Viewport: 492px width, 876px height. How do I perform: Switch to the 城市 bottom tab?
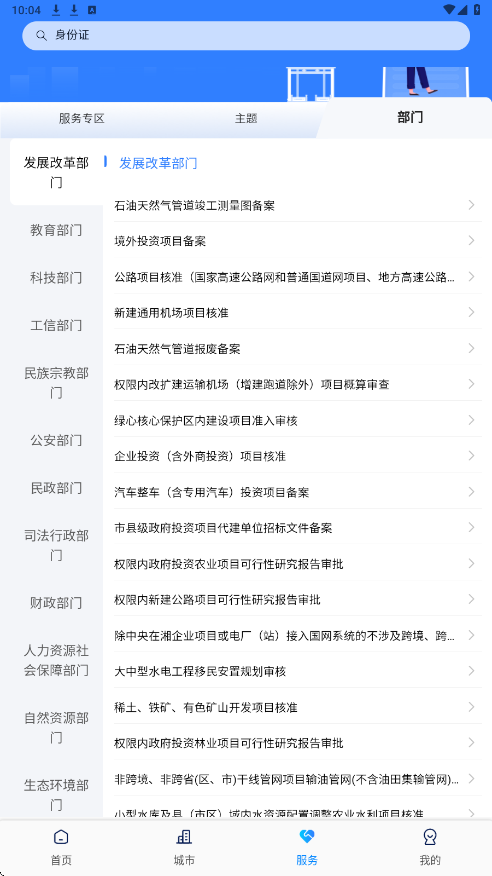point(184,847)
